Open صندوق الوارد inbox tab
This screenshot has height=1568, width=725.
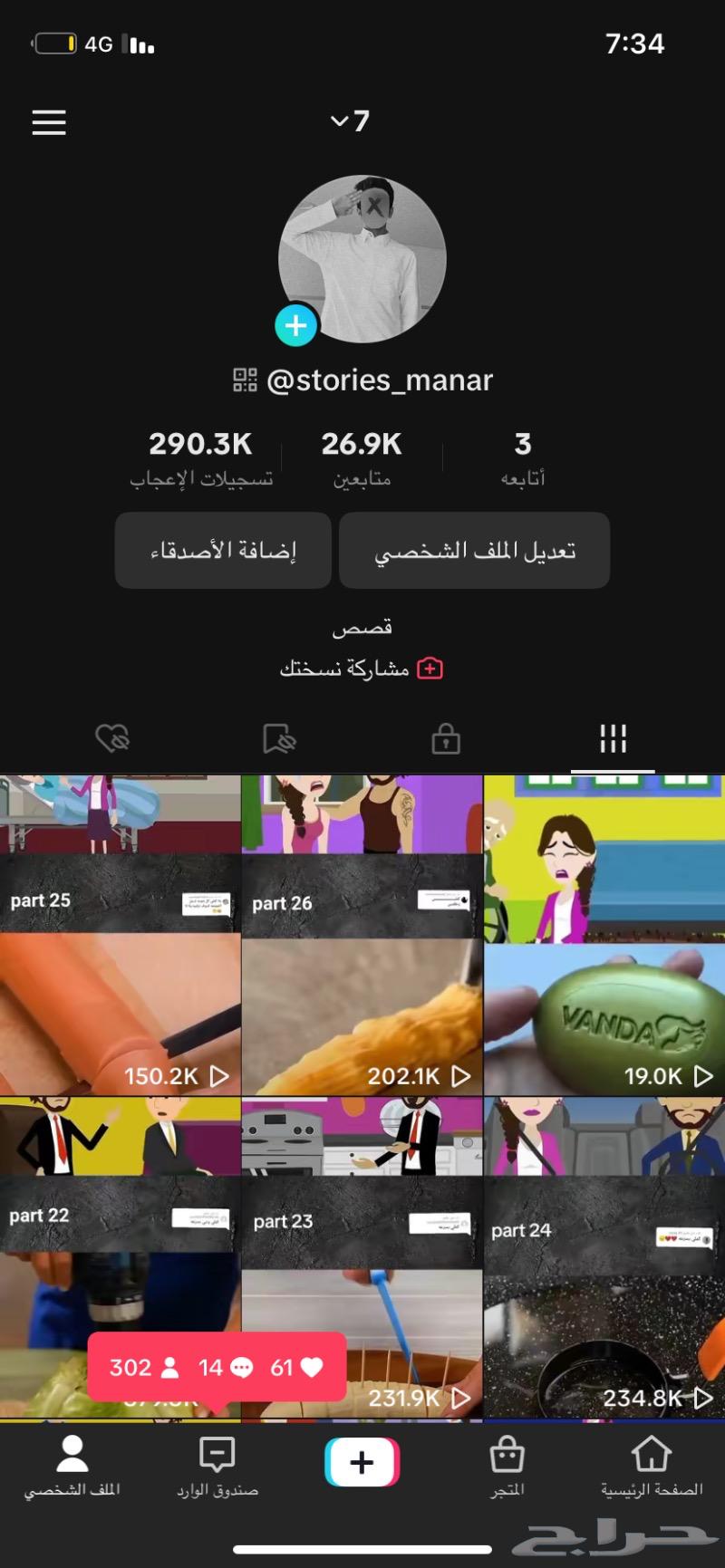coord(217,1467)
